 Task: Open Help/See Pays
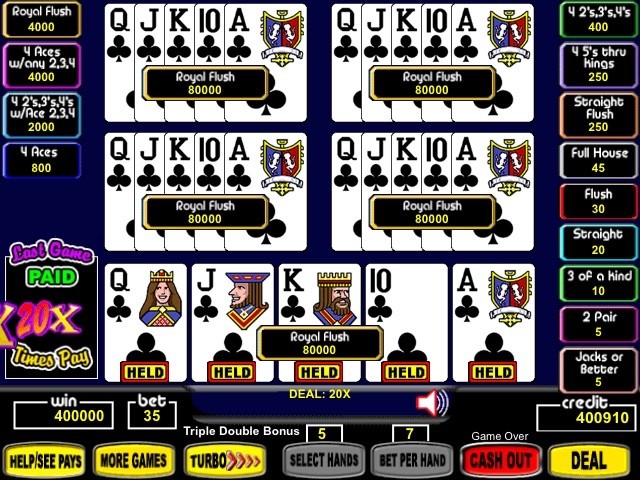44,461
